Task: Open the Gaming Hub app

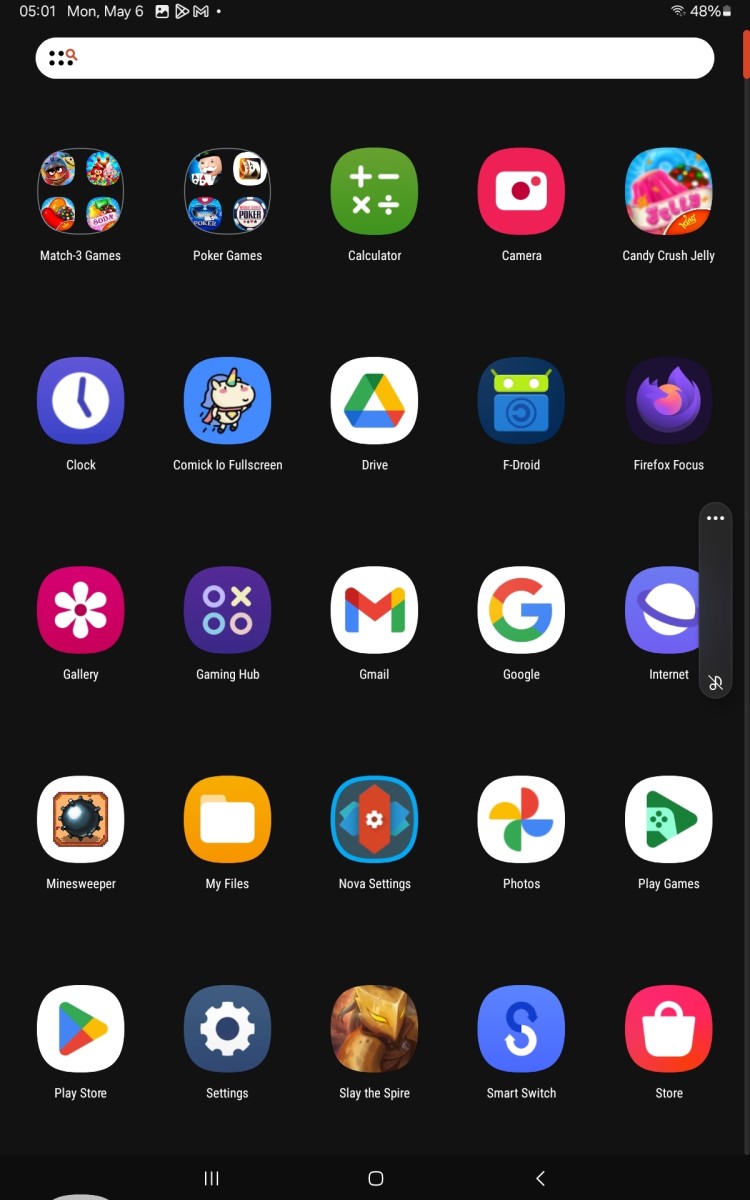Action: point(227,610)
